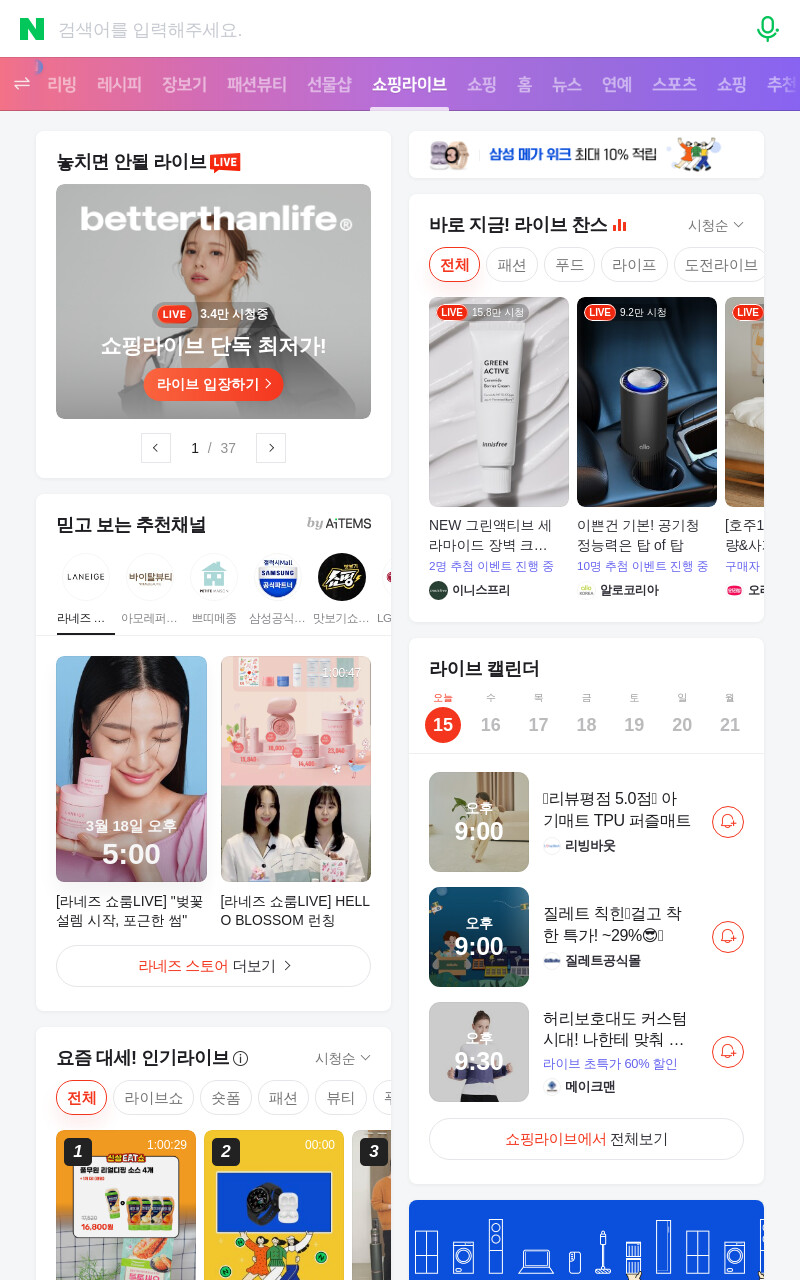Set alert for 메이크맨 허리보호대 live
This screenshot has height=1280, width=800.
click(x=728, y=1052)
